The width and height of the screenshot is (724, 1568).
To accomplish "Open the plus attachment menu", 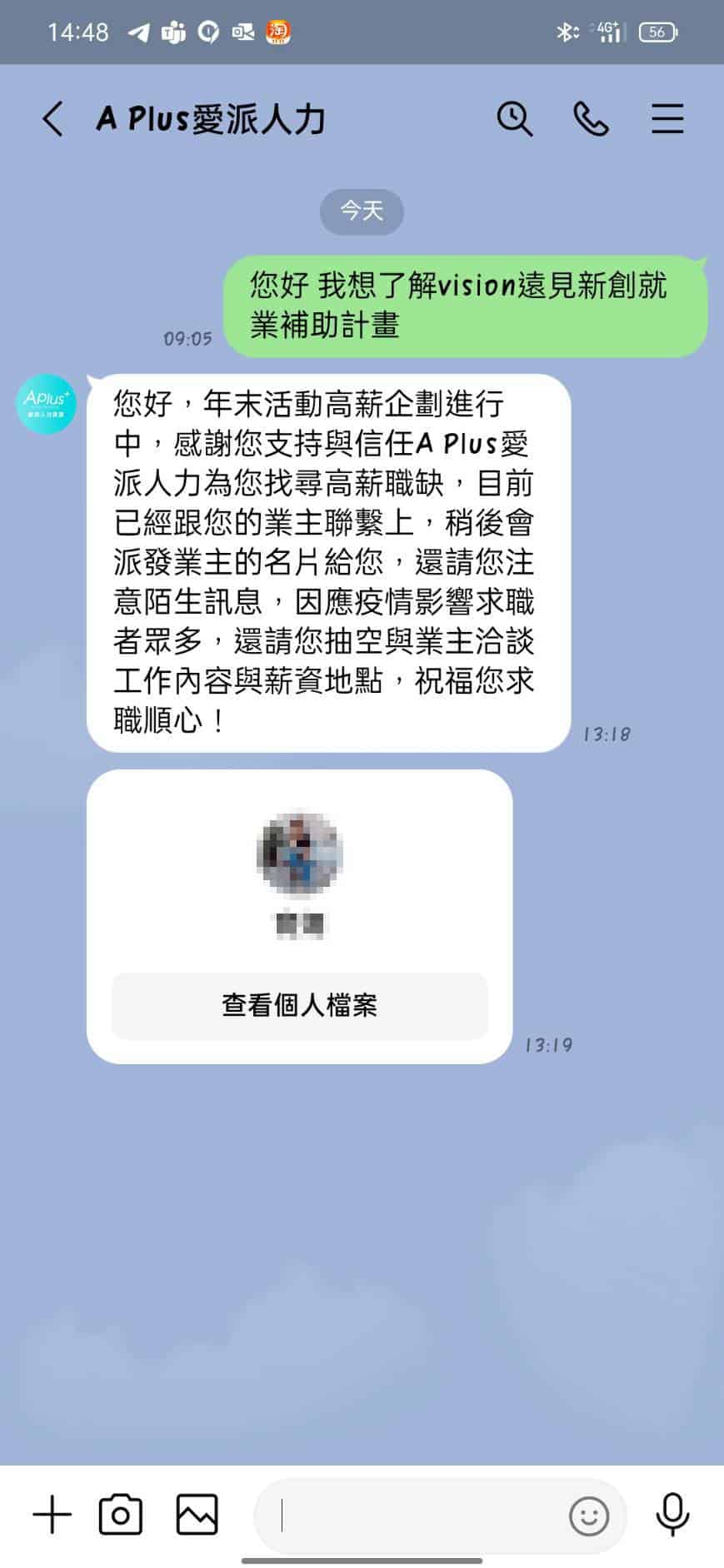I will pyautogui.click(x=52, y=1515).
